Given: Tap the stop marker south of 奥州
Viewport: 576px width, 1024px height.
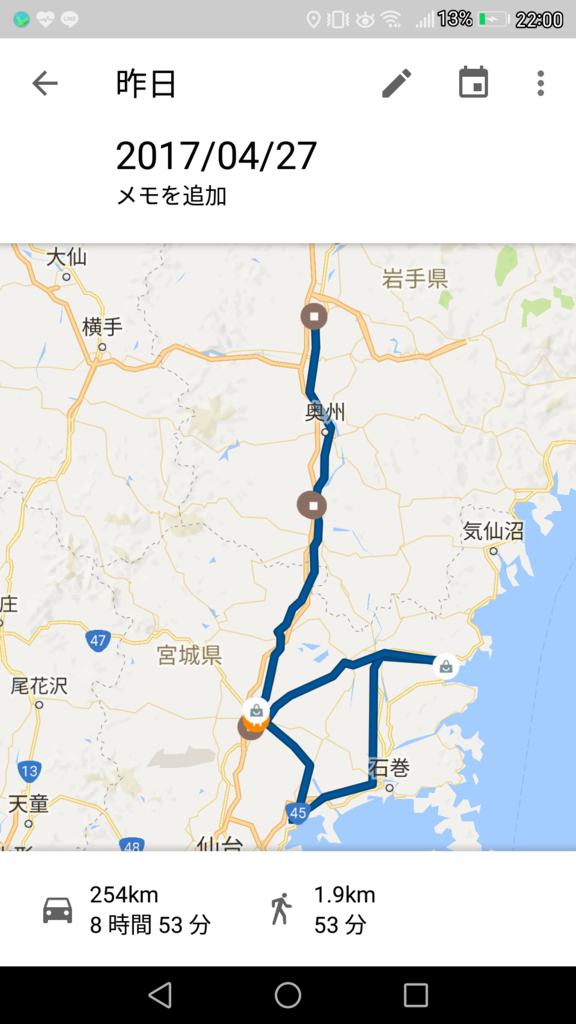Looking at the screenshot, I should point(312,505).
